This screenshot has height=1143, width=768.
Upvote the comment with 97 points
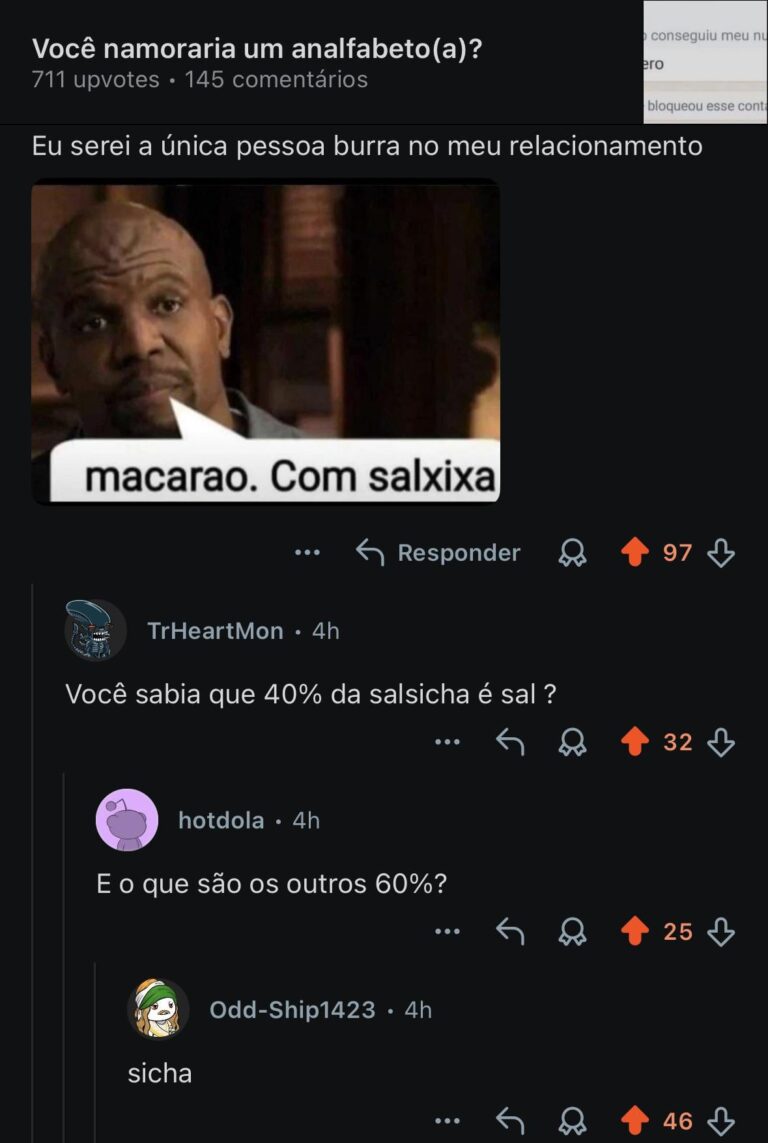click(634, 552)
